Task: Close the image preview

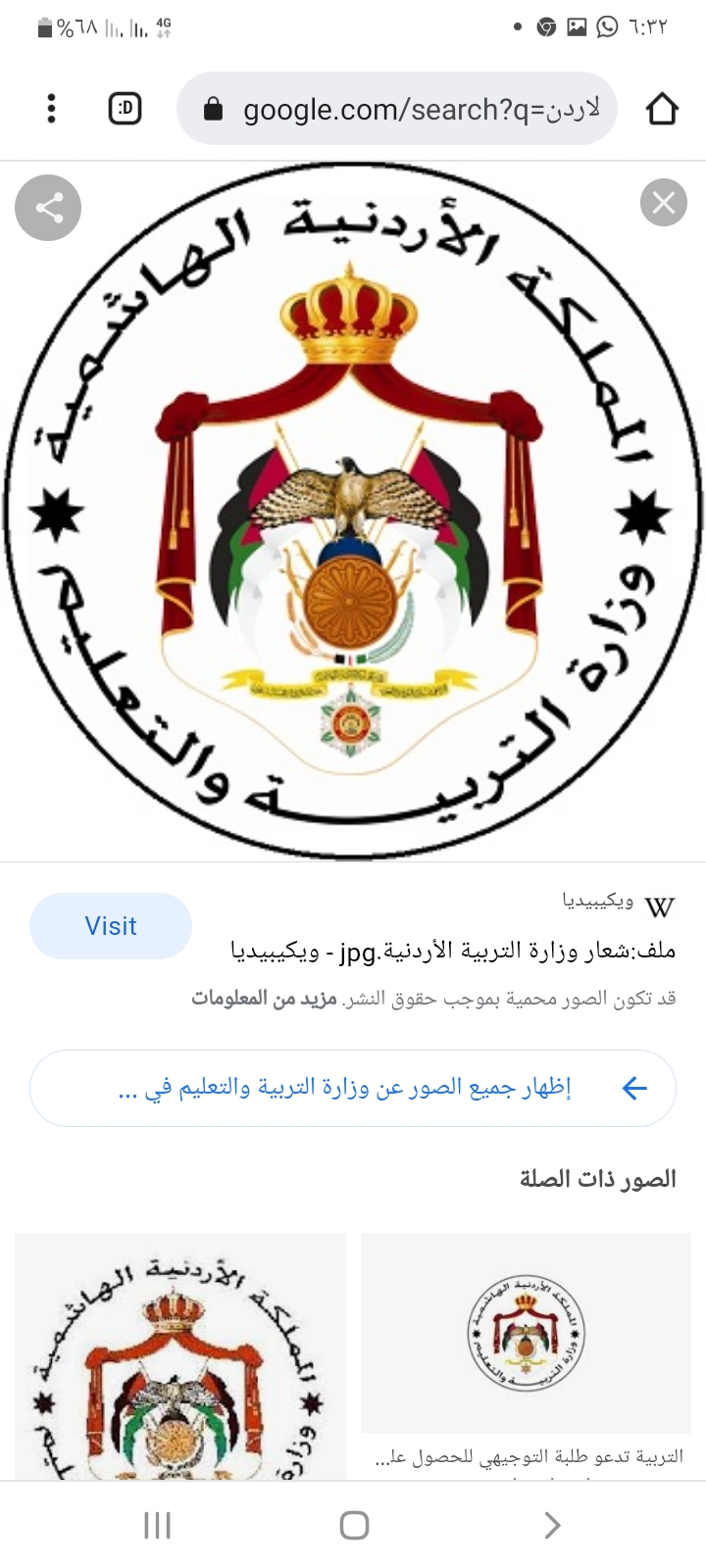Action: (x=664, y=203)
